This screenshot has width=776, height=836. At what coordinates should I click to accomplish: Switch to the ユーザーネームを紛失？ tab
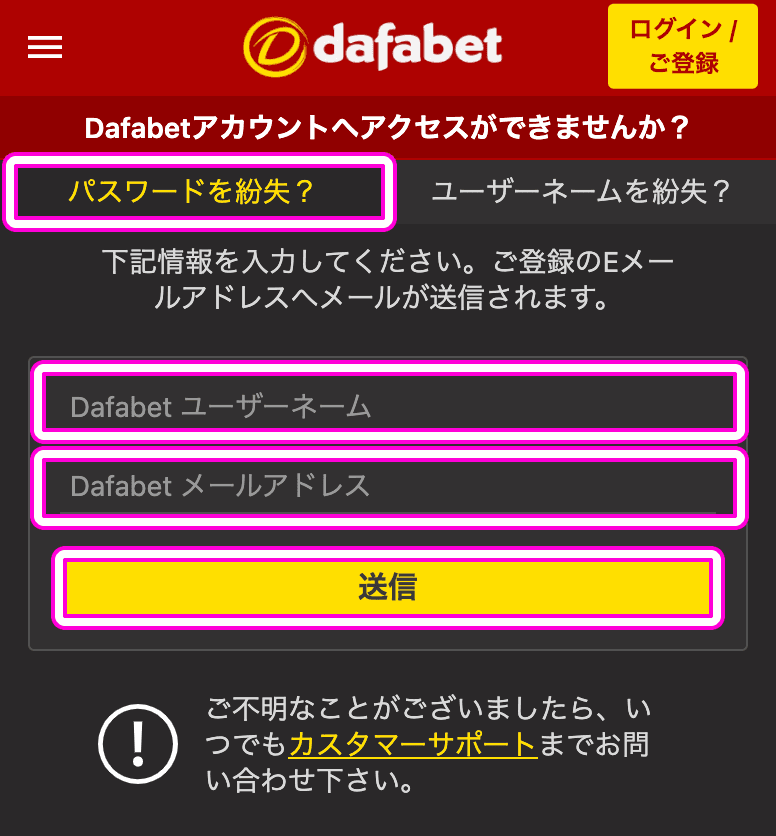582,192
